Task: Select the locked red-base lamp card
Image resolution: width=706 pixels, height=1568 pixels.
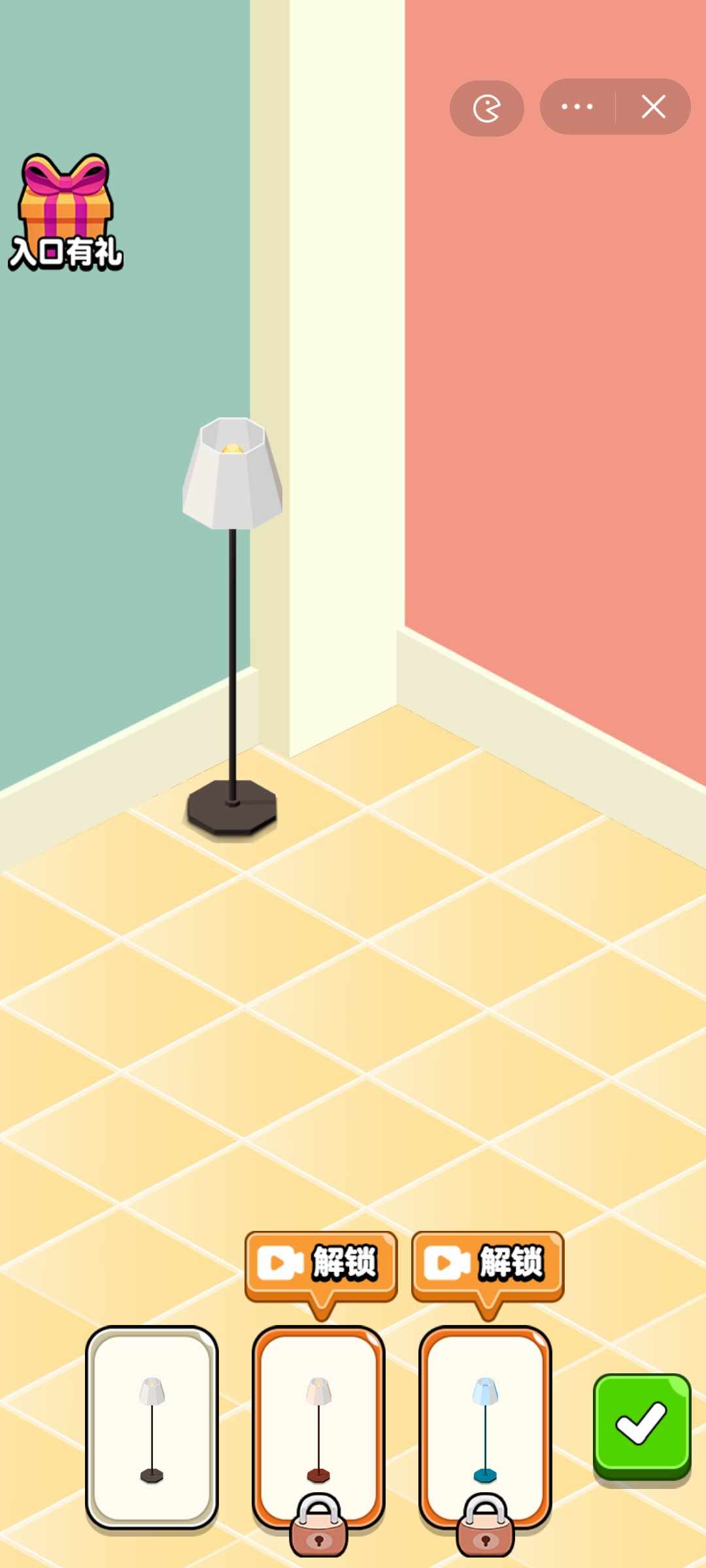Action: [x=318, y=1424]
